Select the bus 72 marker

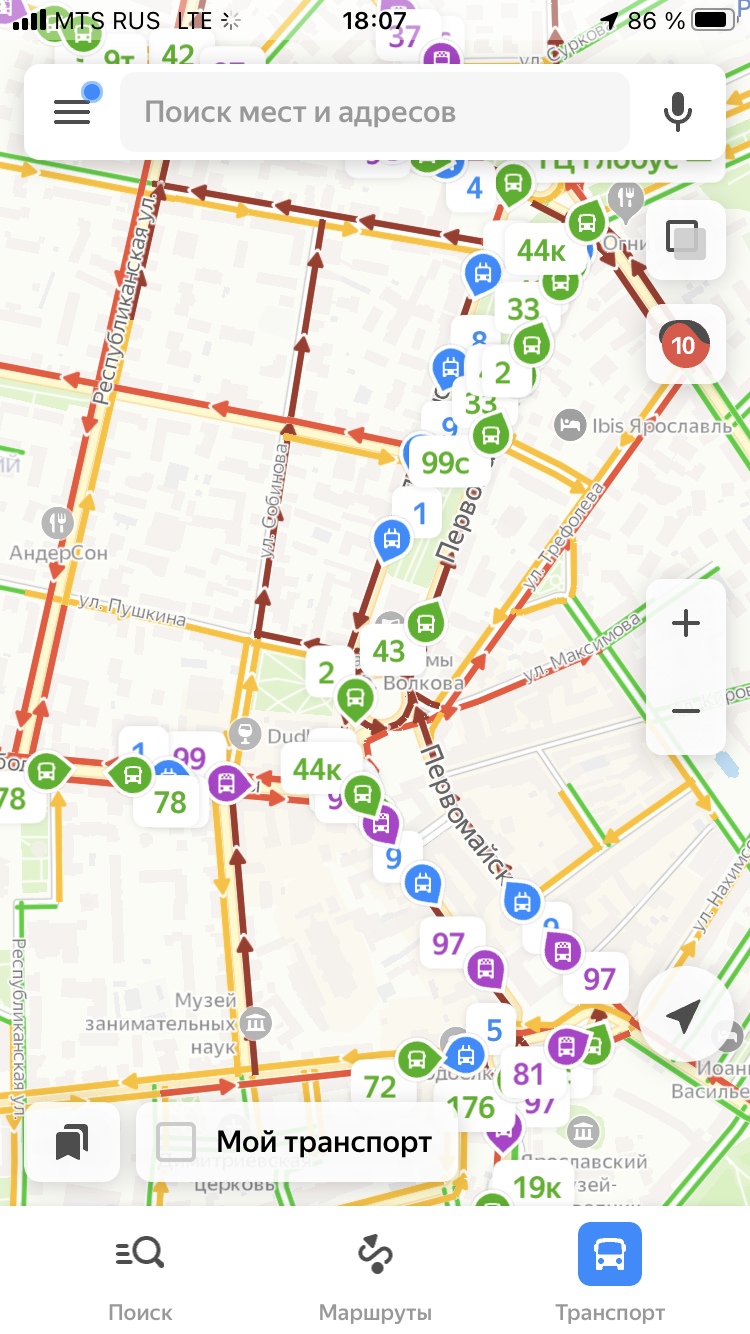point(380,1085)
